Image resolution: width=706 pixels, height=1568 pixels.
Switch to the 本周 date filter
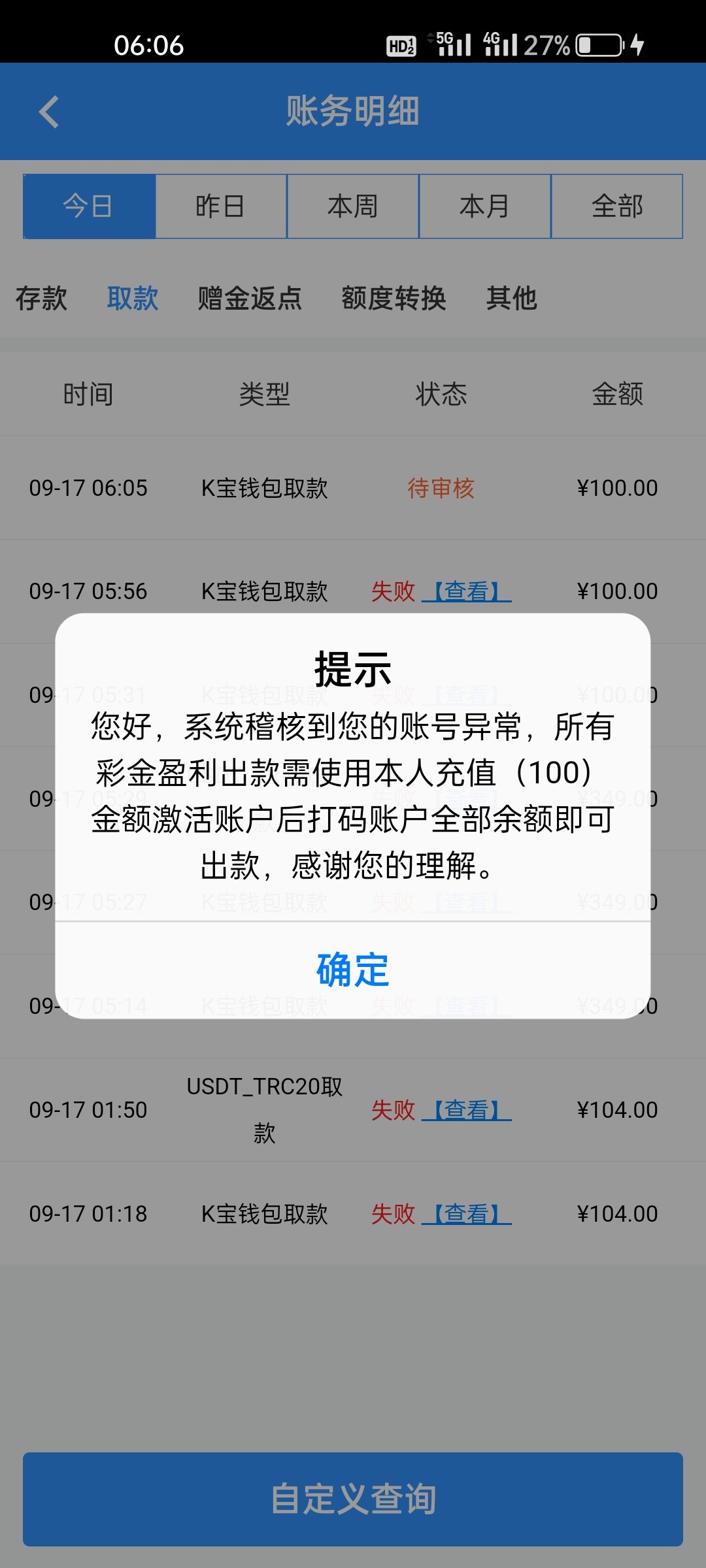pos(353,206)
